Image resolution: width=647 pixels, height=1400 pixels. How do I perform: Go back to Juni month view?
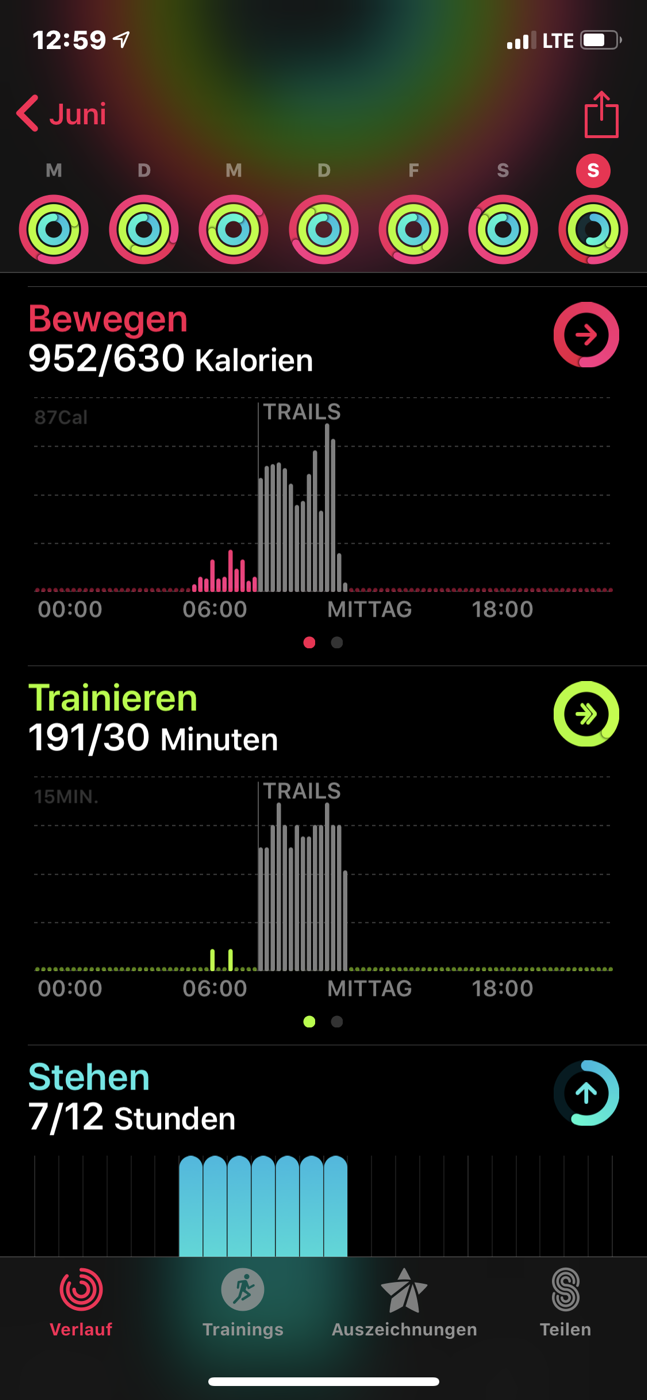click(62, 114)
